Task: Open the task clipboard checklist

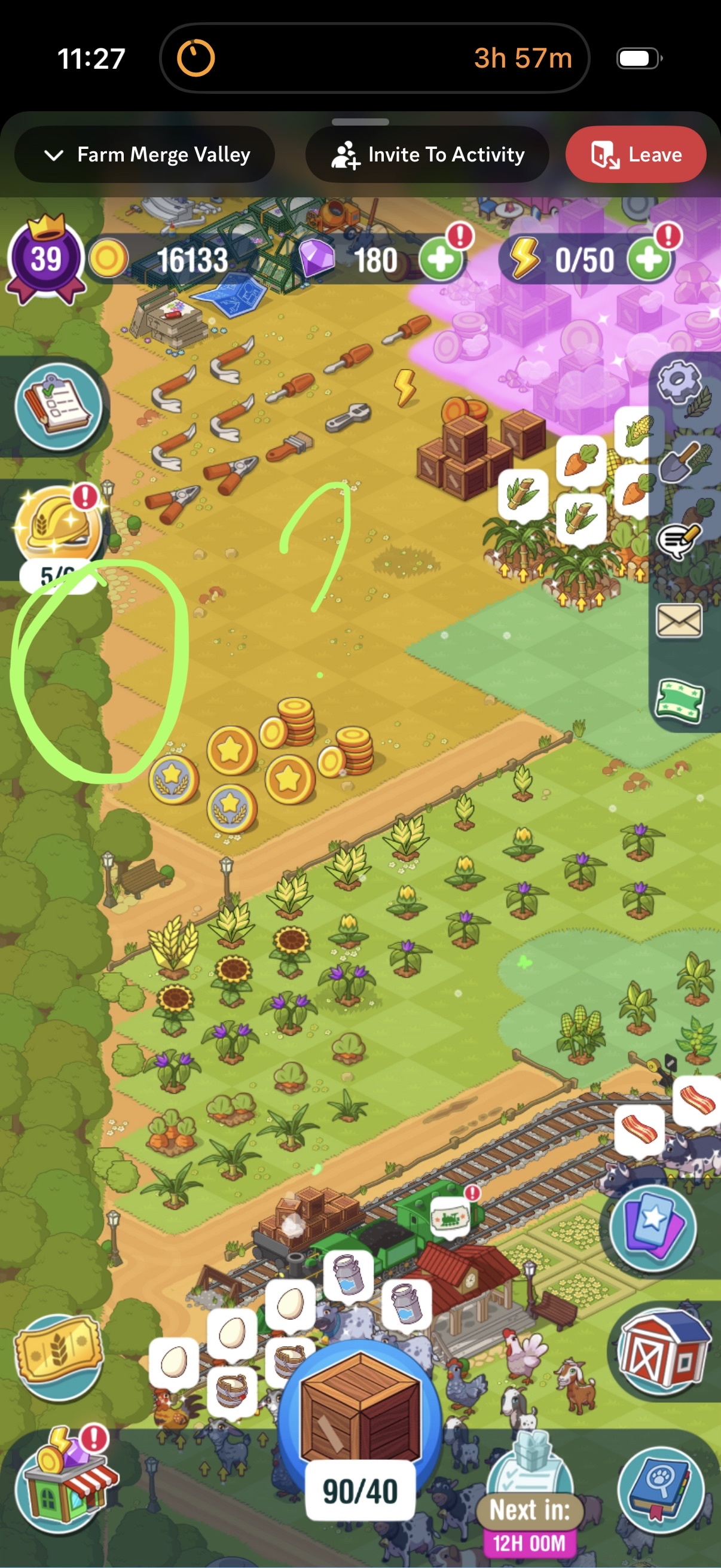Action: [57, 406]
